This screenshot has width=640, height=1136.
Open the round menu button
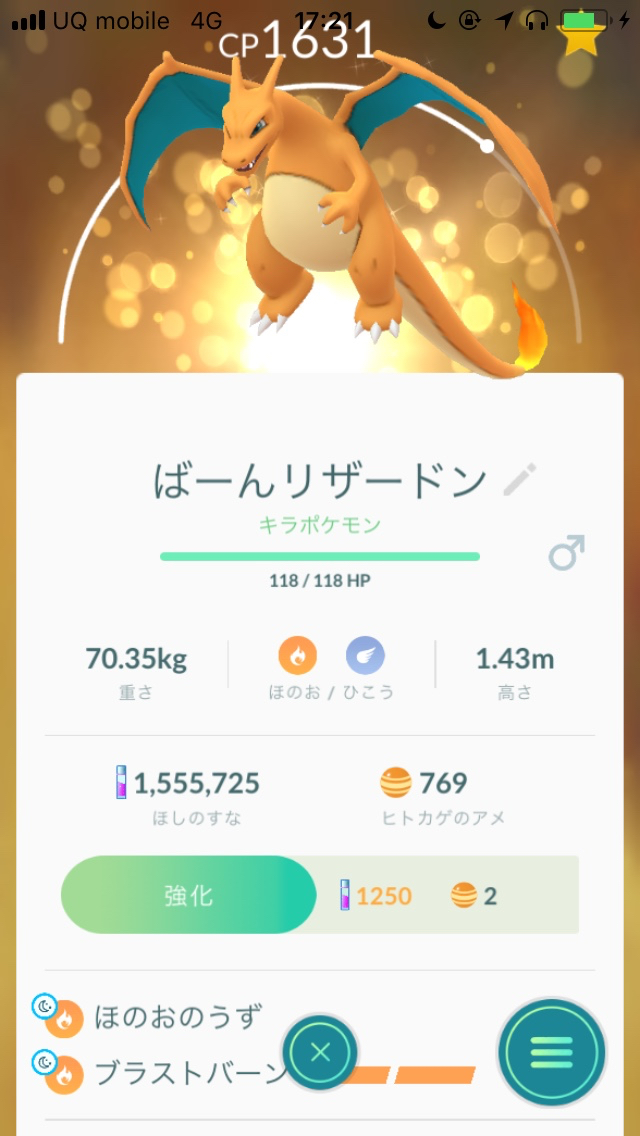[551, 1052]
